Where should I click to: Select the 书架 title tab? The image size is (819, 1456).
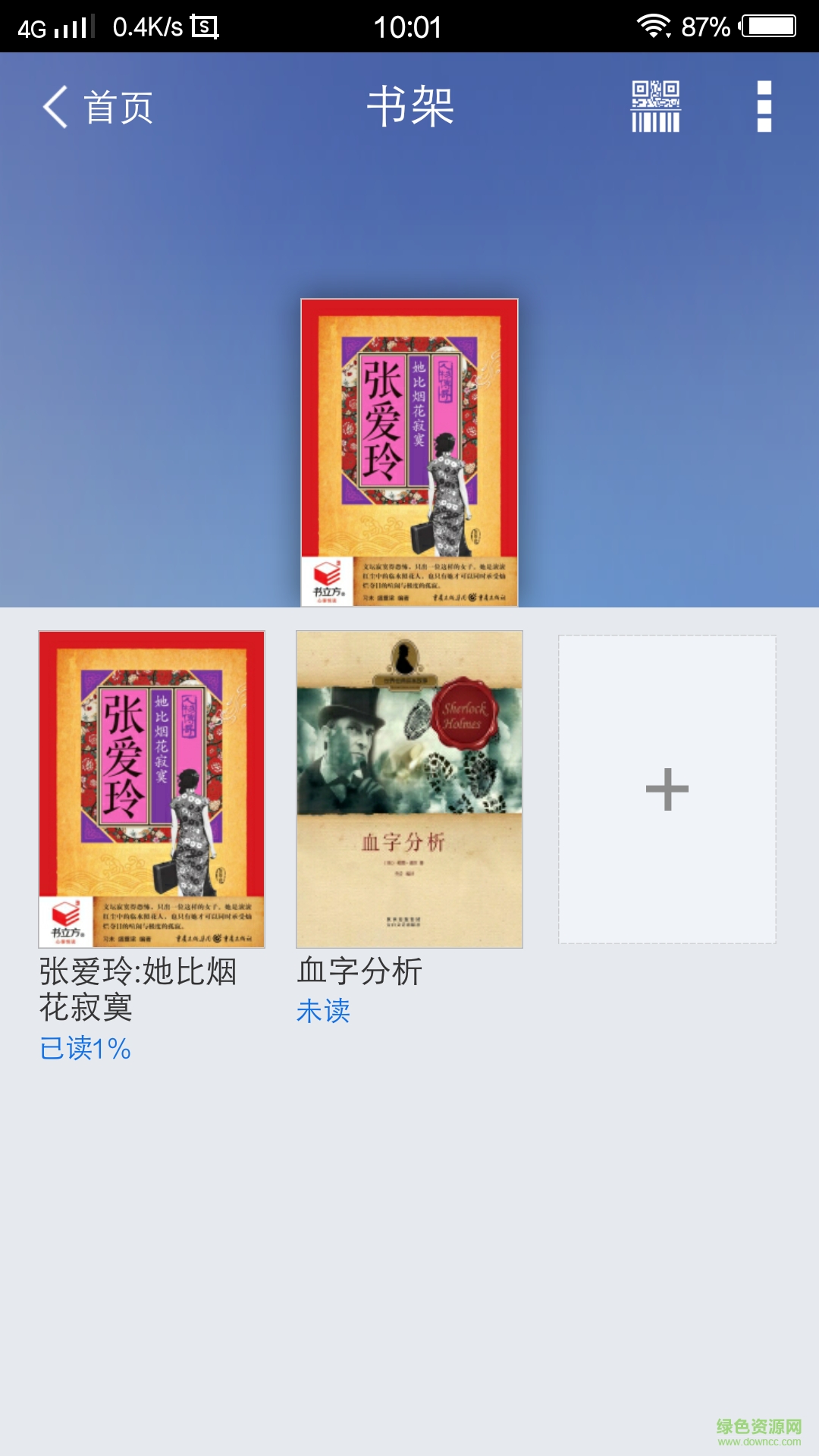point(409,108)
